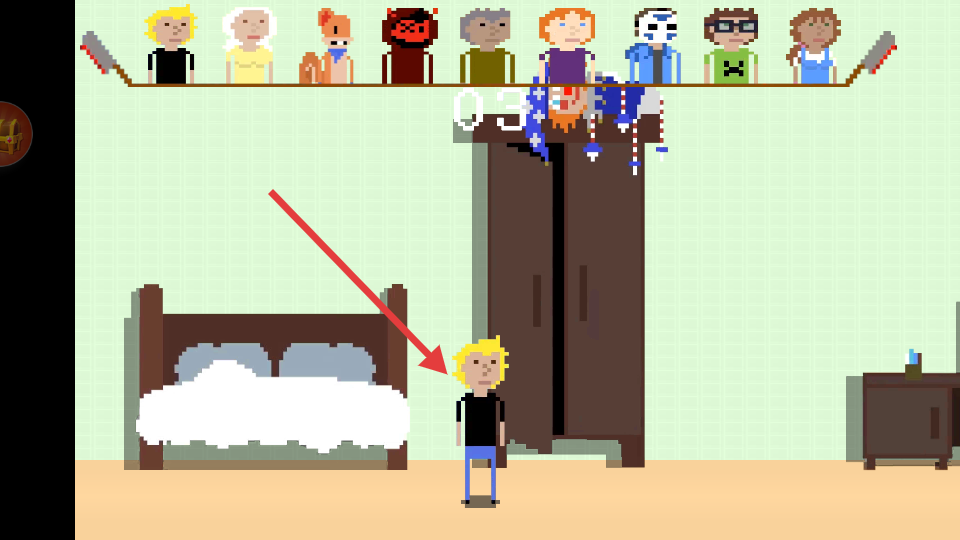Tap the blond boy standing in the room

pos(481,420)
